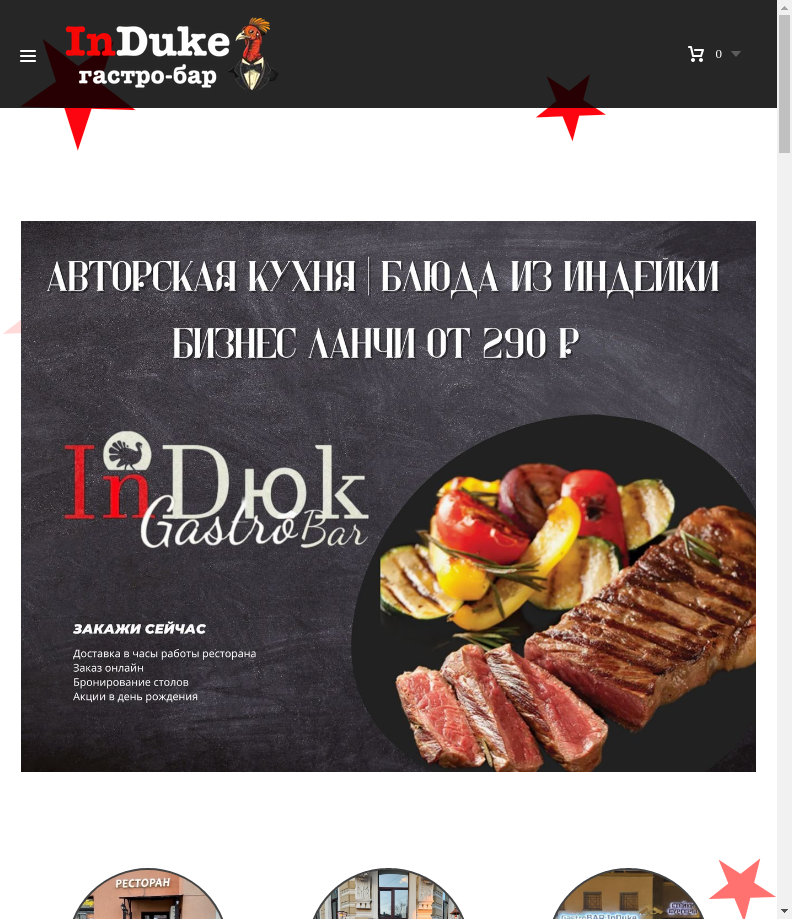Image resolution: width=792 pixels, height=919 pixels.
Task: Open the shopping cart
Action: [696, 54]
